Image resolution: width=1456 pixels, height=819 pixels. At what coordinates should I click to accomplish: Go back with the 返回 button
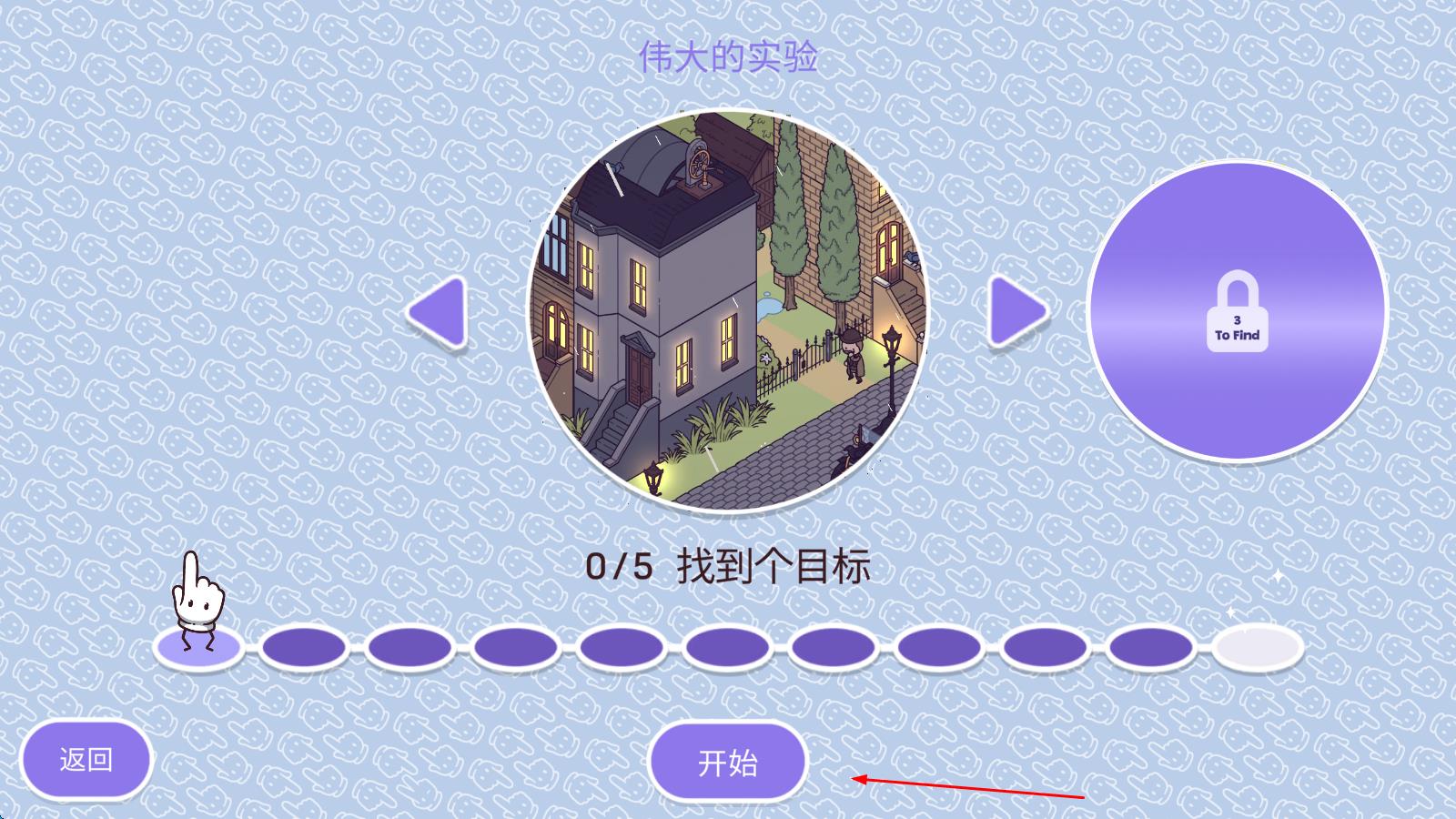tap(86, 759)
